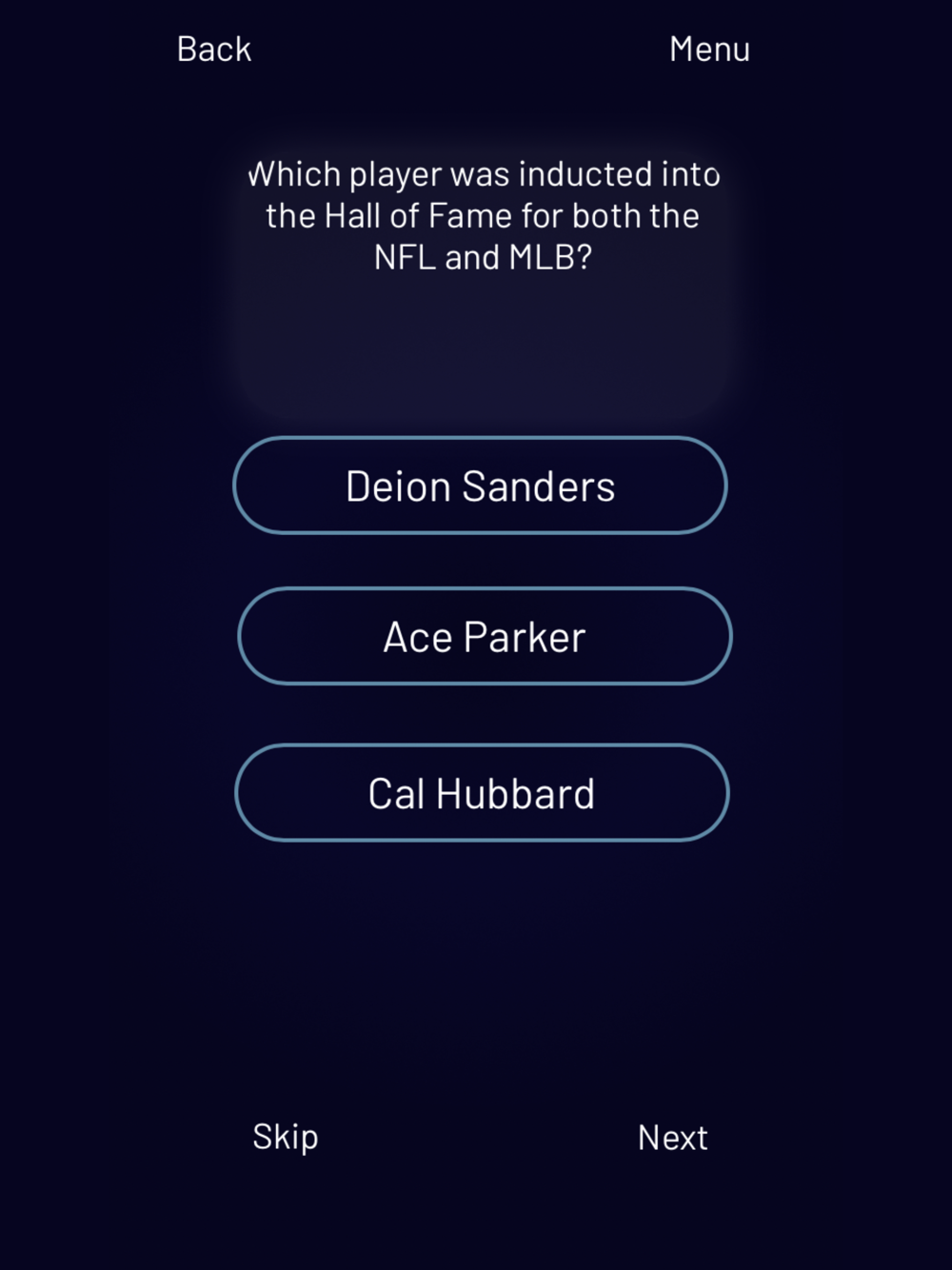952x1270 pixels.
Task: Select the answer Deion Sanders
Action: click(x=480, y=486)
